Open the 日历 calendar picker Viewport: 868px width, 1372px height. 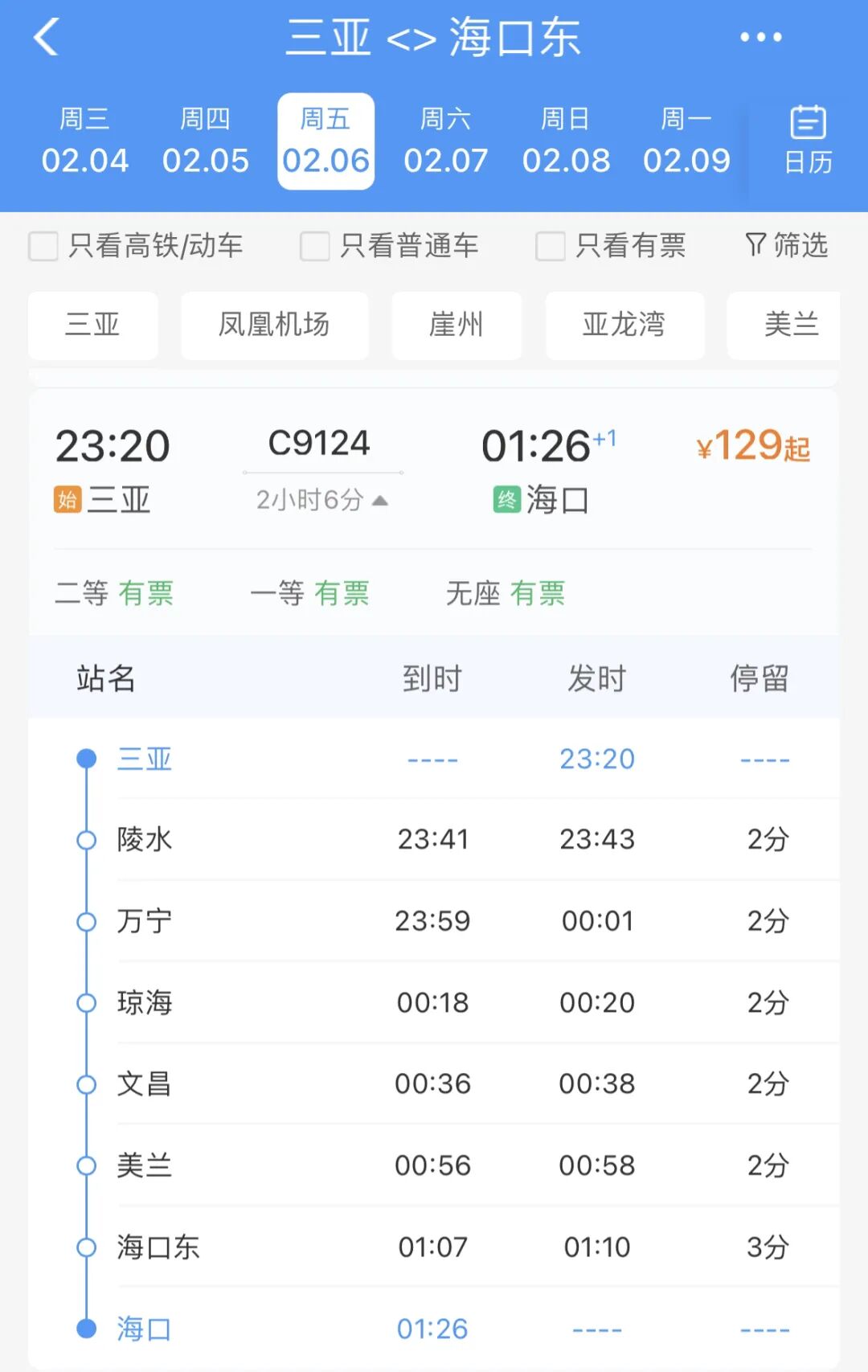pyautogui.click(x=808, y=141)
